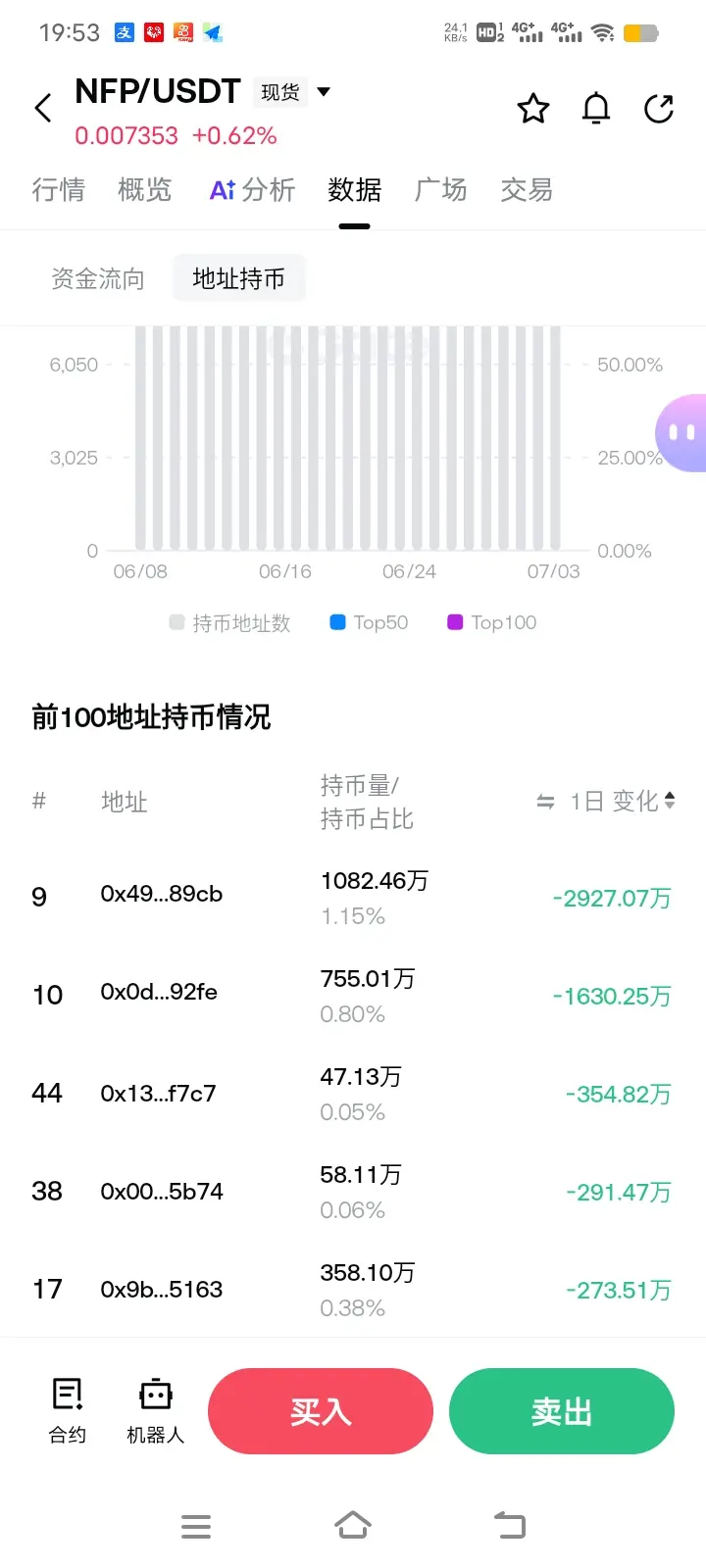
Task: Switch to the 行情 tab
Action: pos(59,189)
